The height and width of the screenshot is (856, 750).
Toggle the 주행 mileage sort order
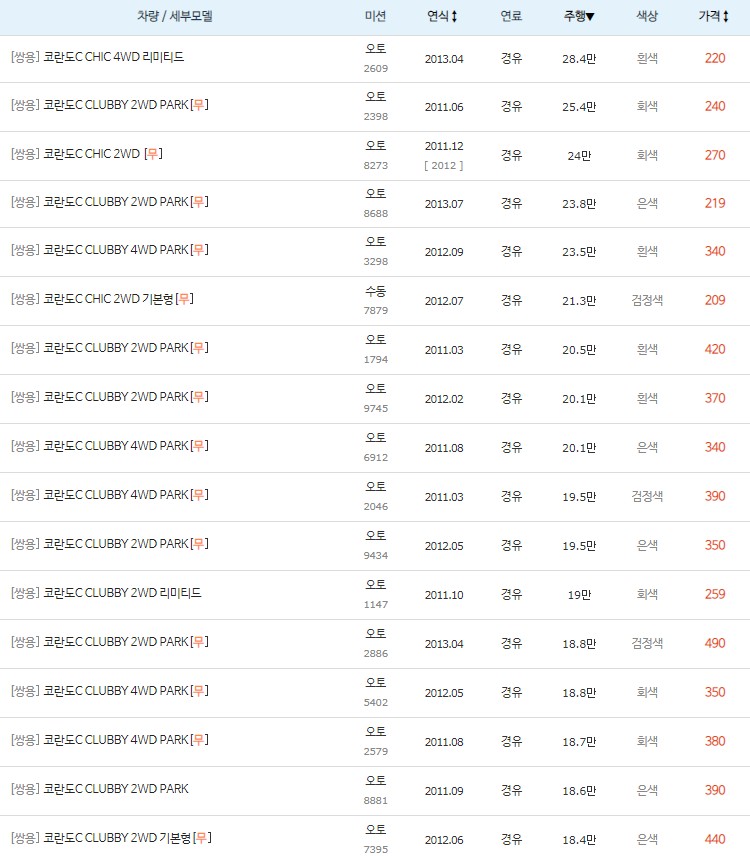point(577,15)
